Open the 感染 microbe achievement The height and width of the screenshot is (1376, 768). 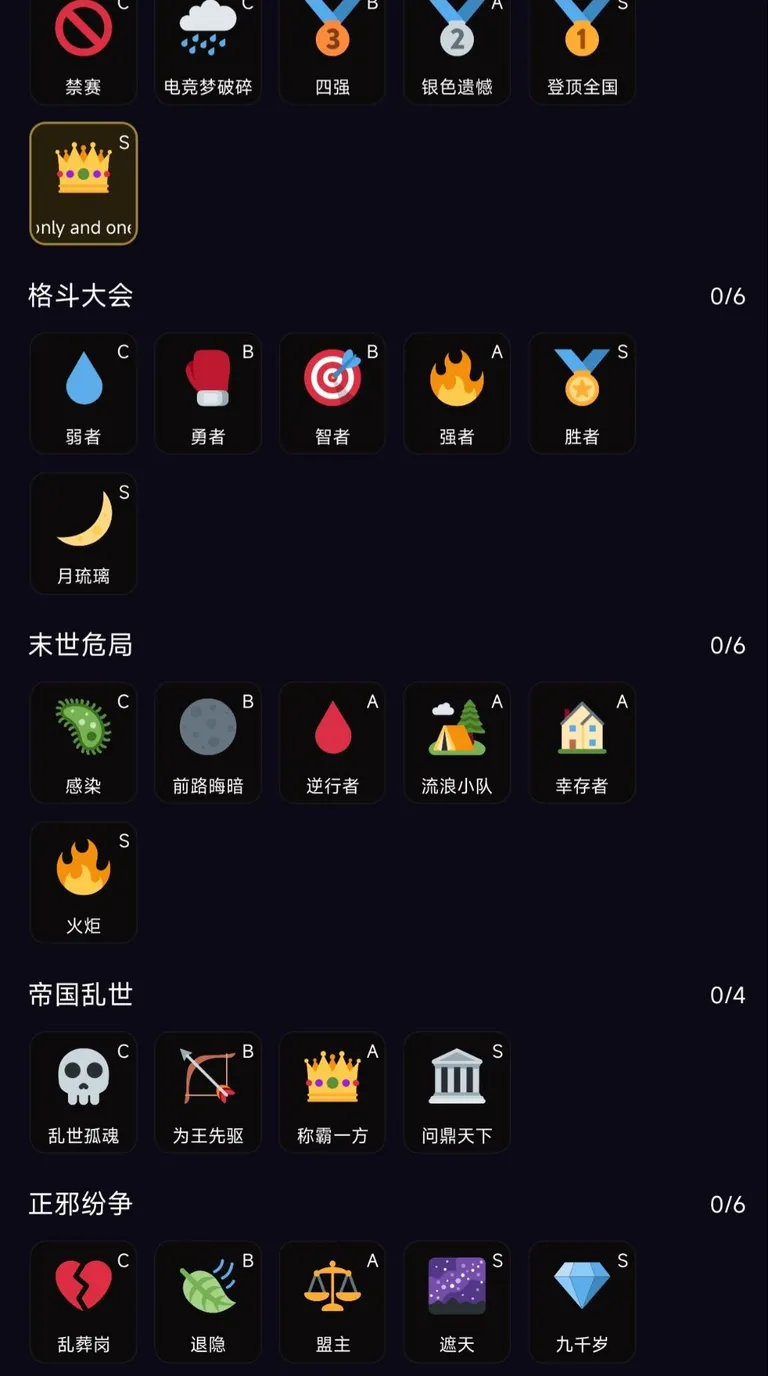point(83,743)
